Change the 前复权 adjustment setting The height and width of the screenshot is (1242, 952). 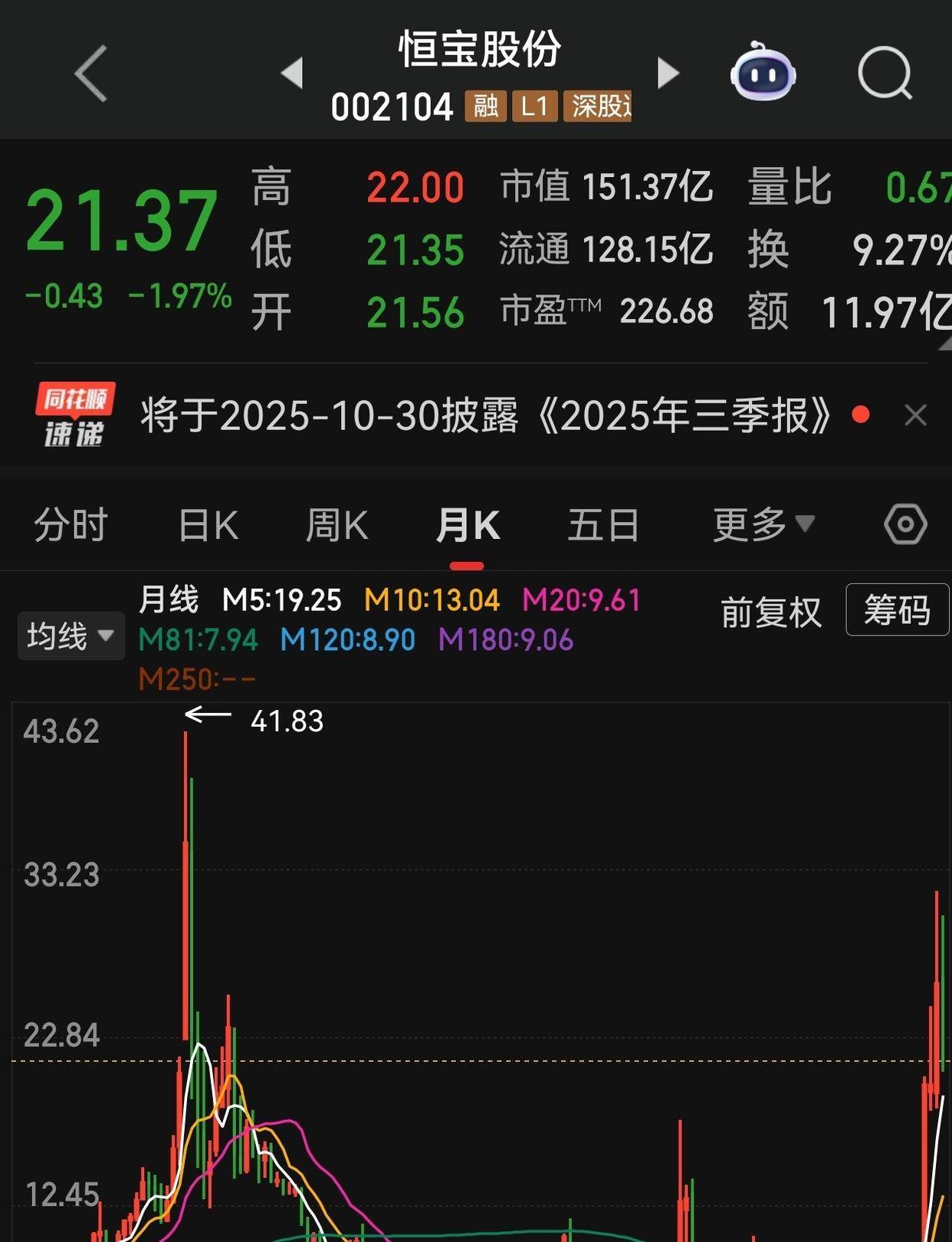point(771,612)
